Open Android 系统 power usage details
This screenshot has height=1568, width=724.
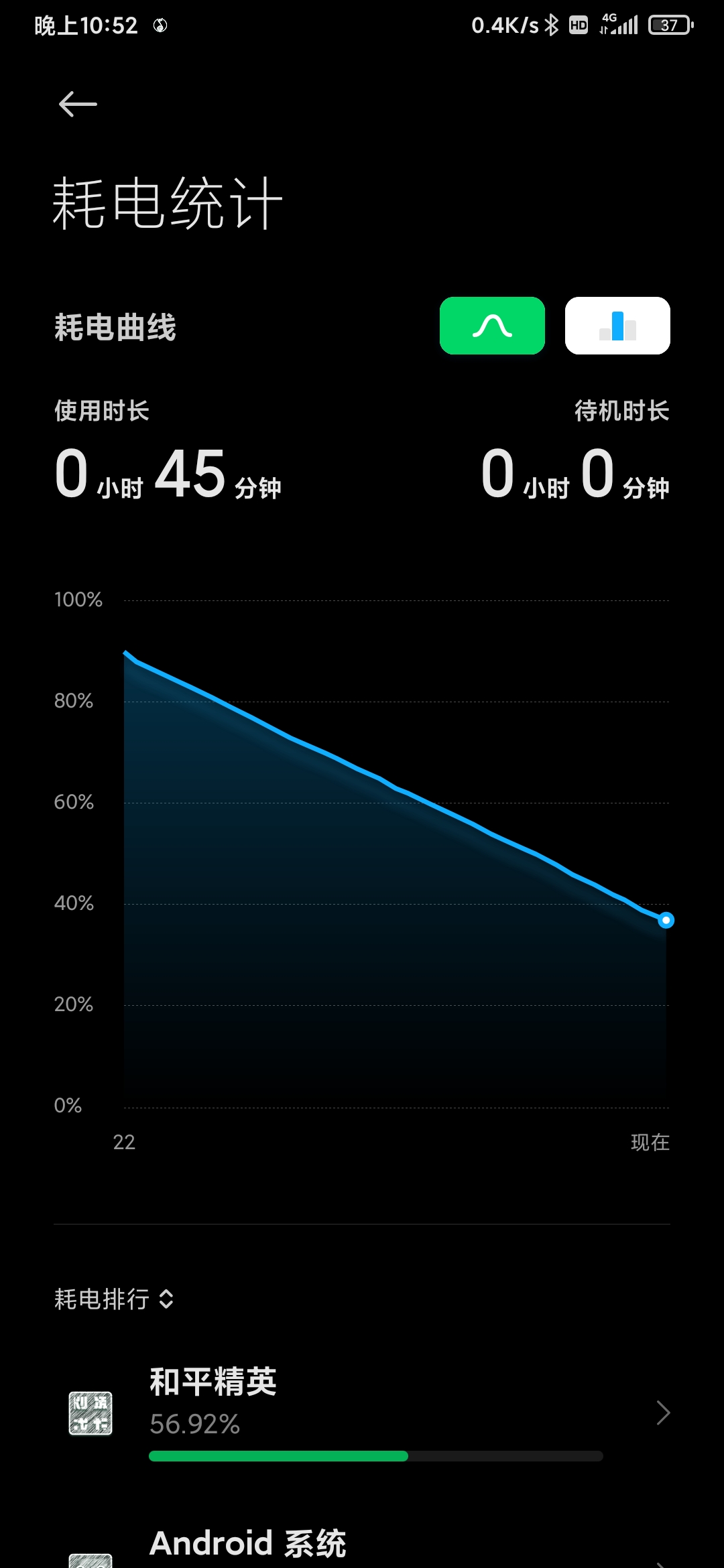click(362, 1545)
